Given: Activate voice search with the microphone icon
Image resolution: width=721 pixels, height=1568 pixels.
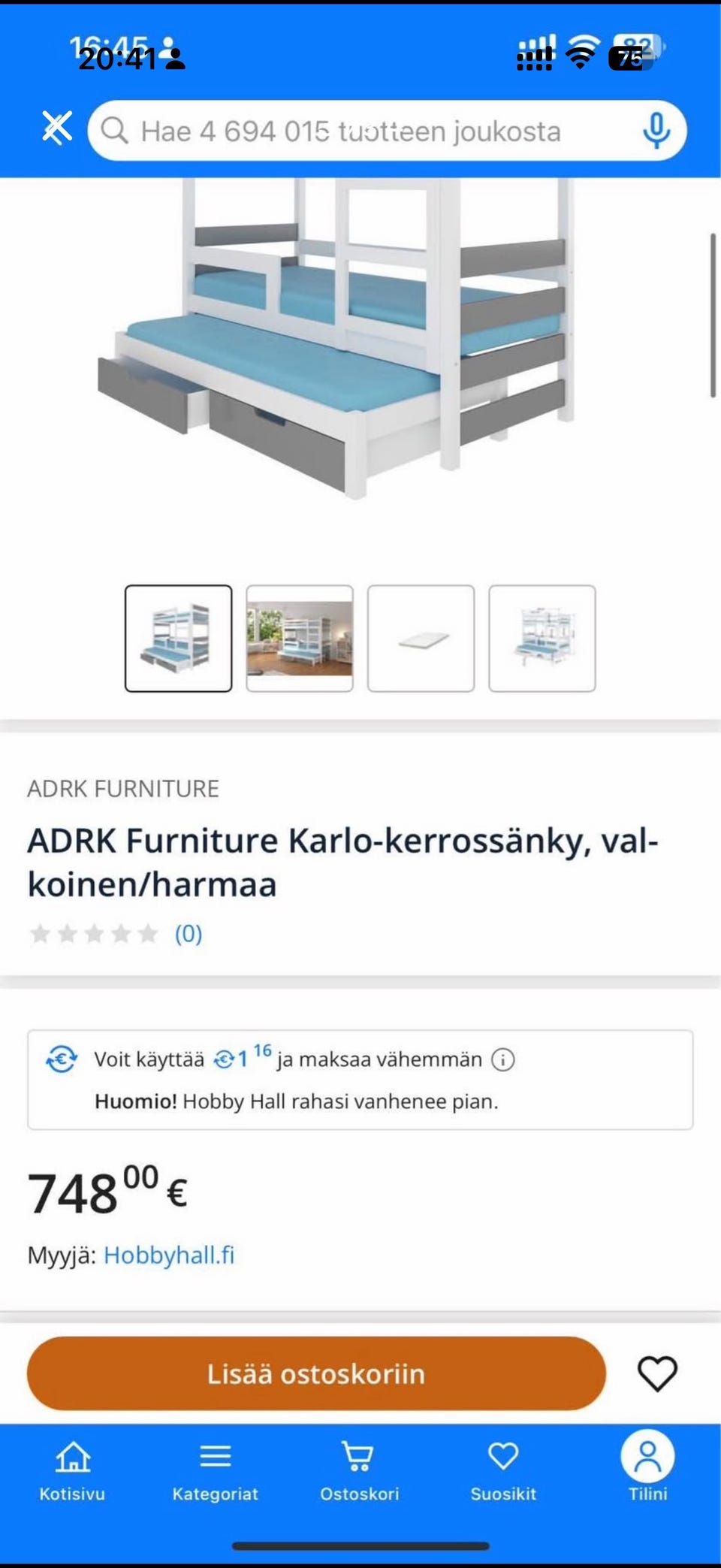Looking at the screenshot, I should (x=656, y=131).
